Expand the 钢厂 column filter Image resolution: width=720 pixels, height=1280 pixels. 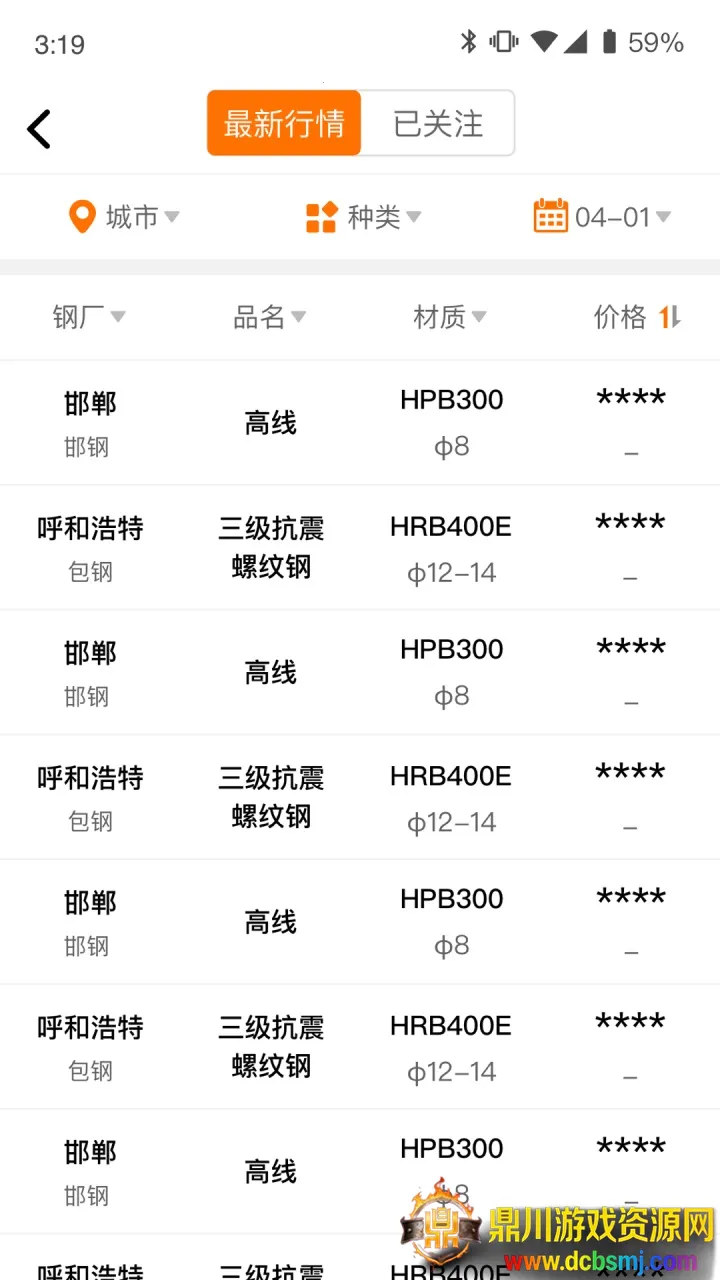pyautogui.click(x=89, y=317)
